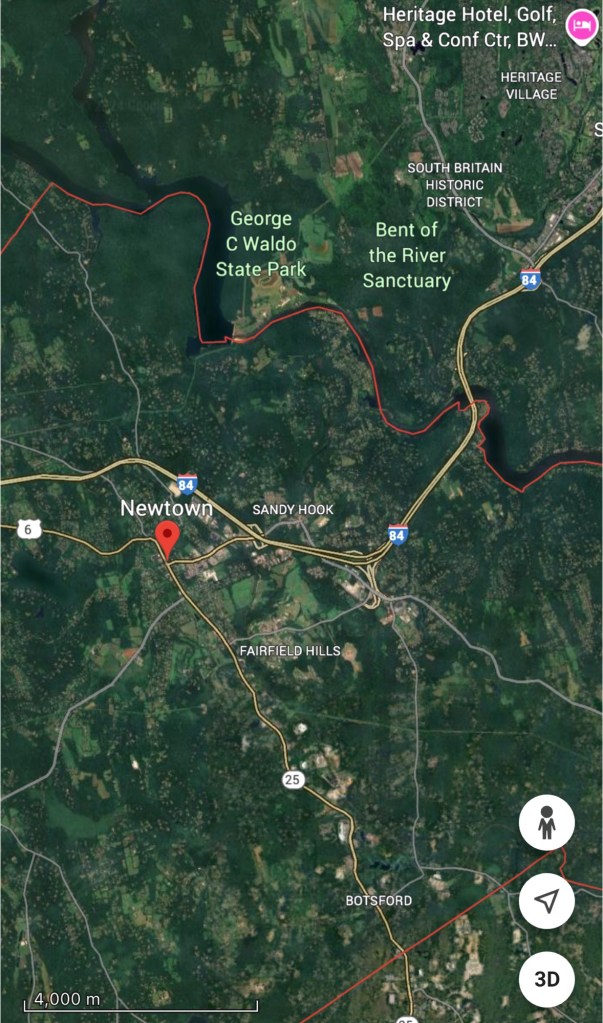
Task: Open George C Waldo State Park place label
Action: [261, 244]
